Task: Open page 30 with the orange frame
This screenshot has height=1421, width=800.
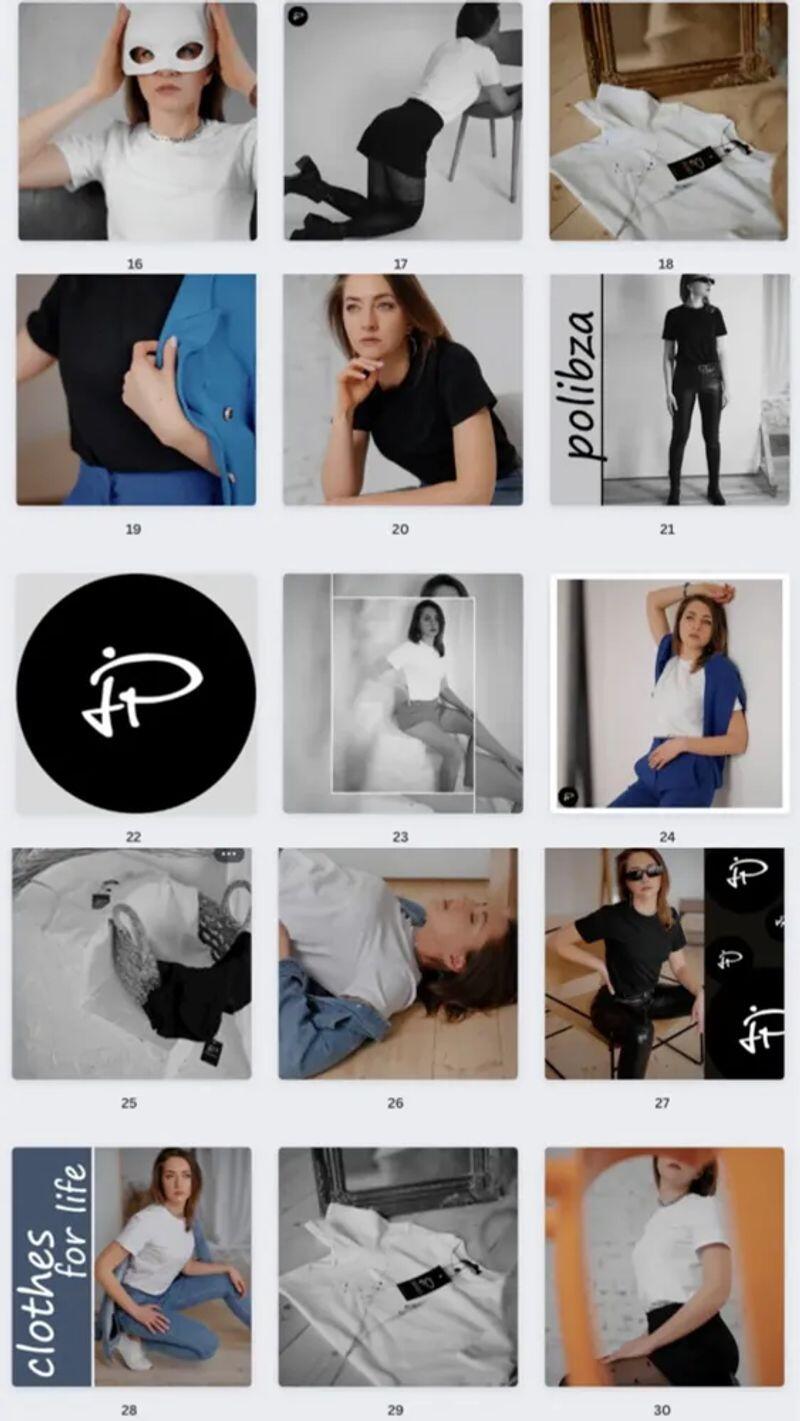Action: (664, 1266)
